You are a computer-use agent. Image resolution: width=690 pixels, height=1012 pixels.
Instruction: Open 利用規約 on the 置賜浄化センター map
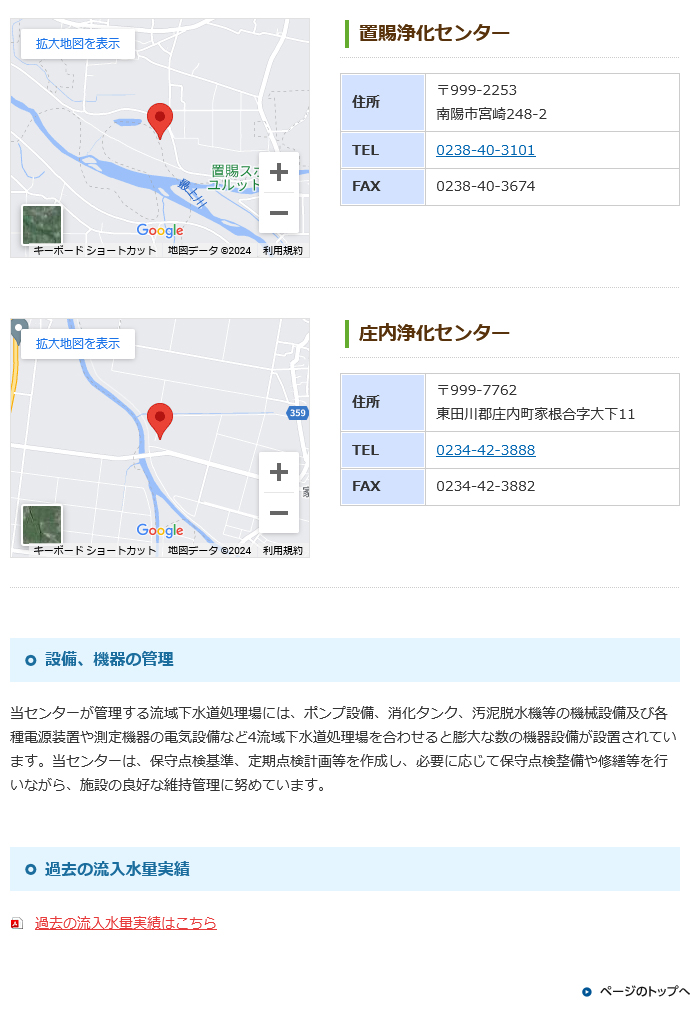point(282,251)
